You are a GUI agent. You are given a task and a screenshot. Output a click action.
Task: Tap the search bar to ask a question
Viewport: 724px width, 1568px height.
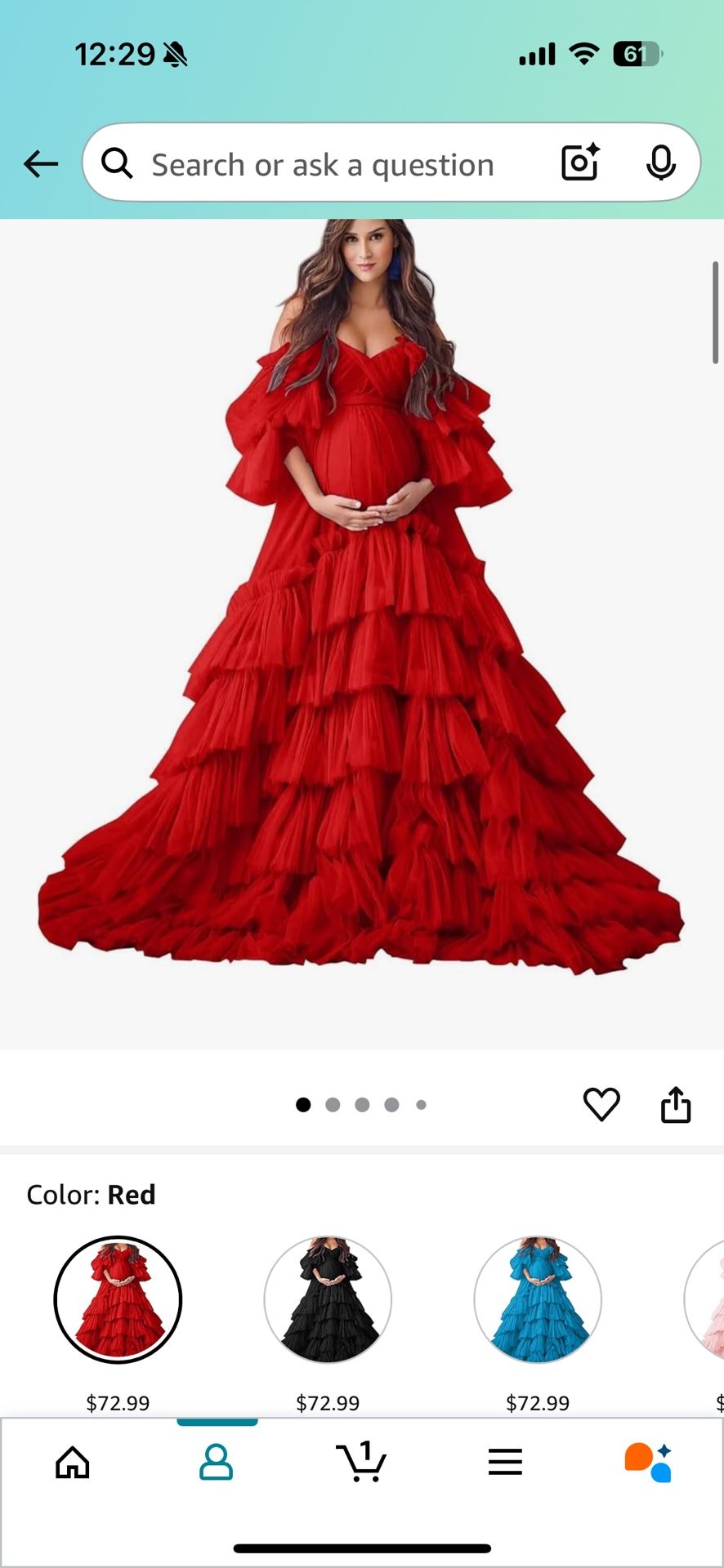[327, 163]
